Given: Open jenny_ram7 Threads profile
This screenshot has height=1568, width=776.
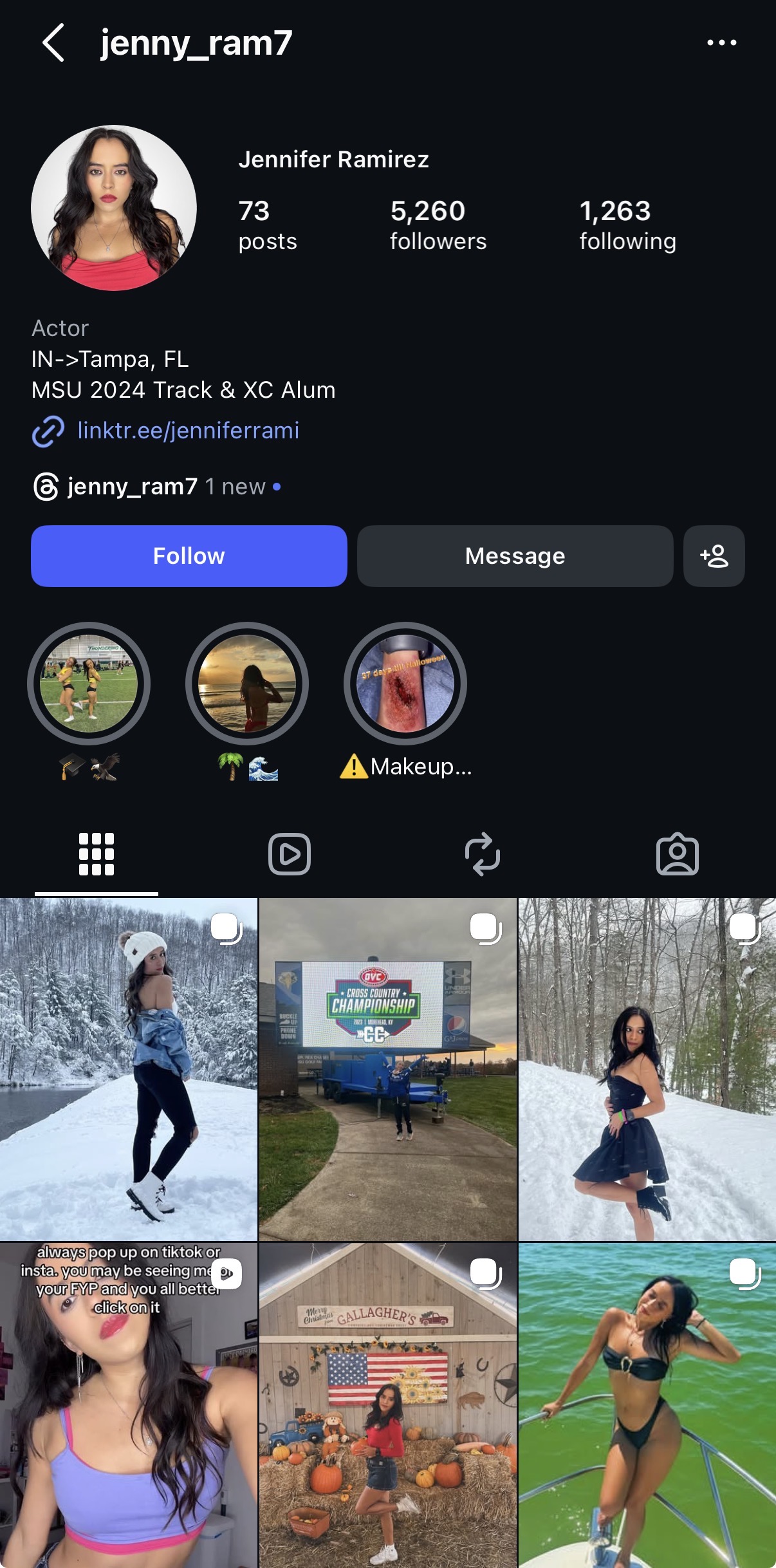Looking at the screenshot, I should pos(132,487).
